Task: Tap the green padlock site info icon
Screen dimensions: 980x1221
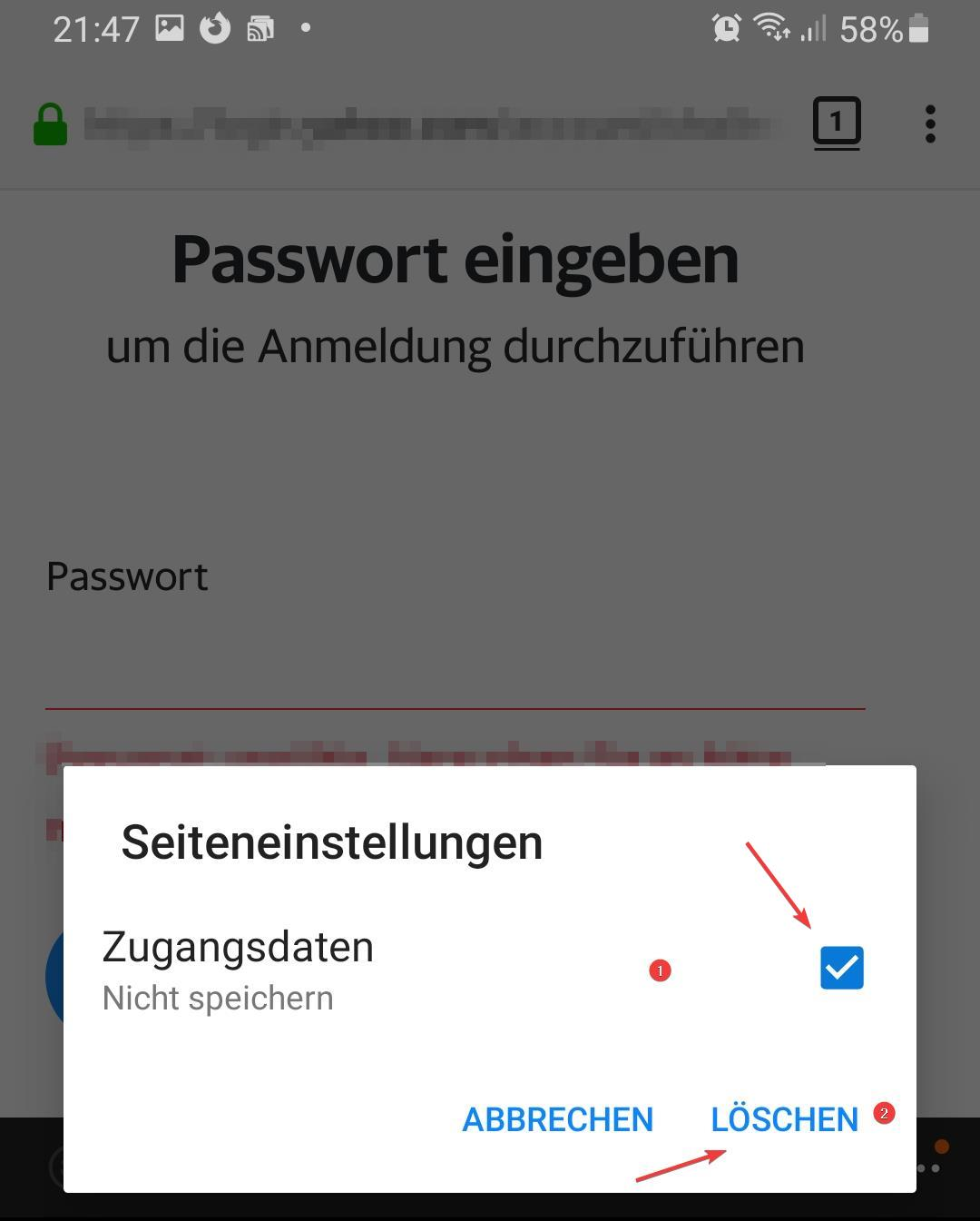Action: click(x=51, y=124)
